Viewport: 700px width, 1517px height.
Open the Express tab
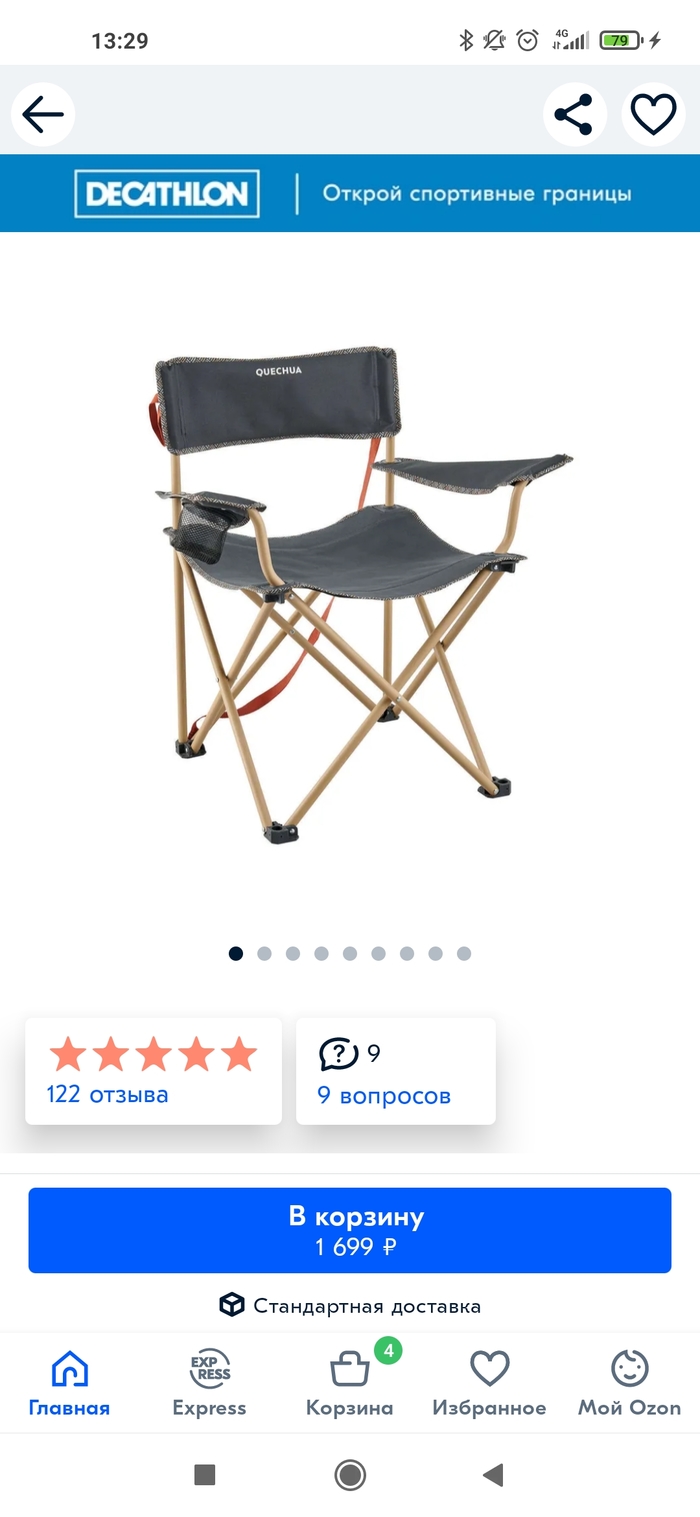click(209, 1383)
